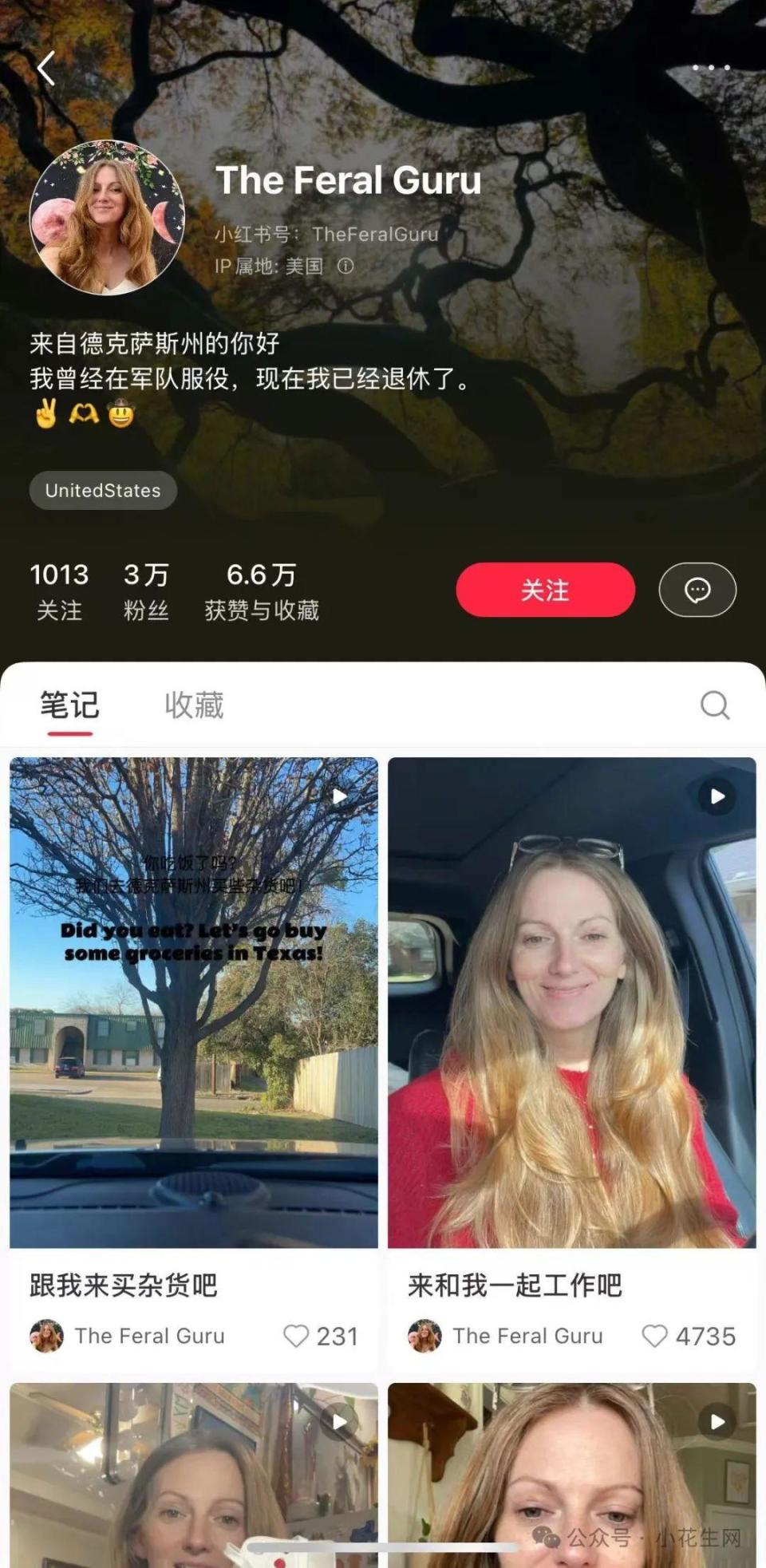Viewport: 766px width, 1568px height.
Task: Like the post with 4735 likes
Action: pos(657,1336)
